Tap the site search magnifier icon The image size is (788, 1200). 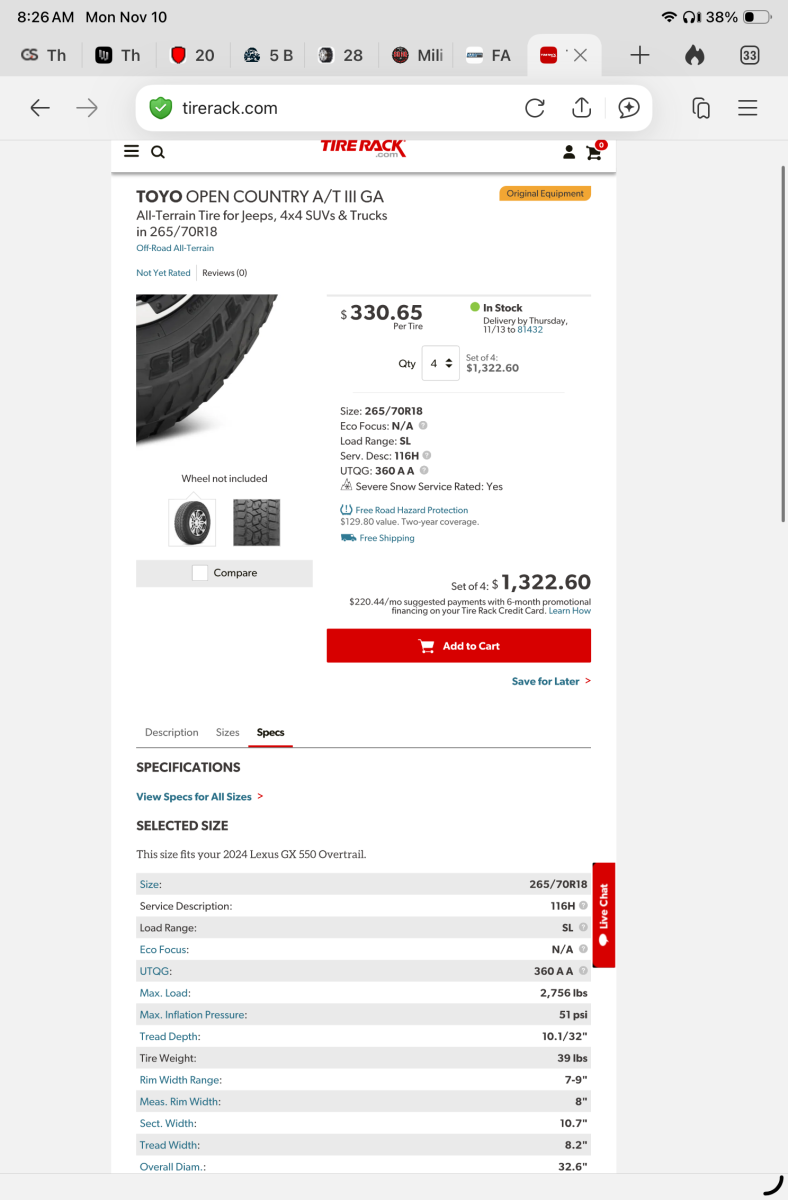pyautogui.click(x=158, y=152)
